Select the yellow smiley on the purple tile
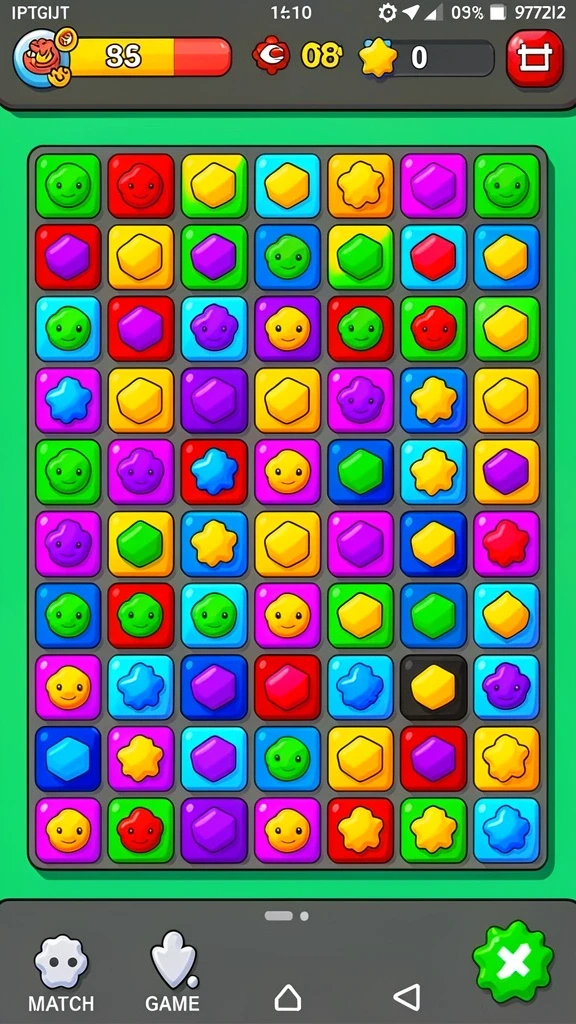Viewport: 576px width, 1024px height. (x=287, y=328)
